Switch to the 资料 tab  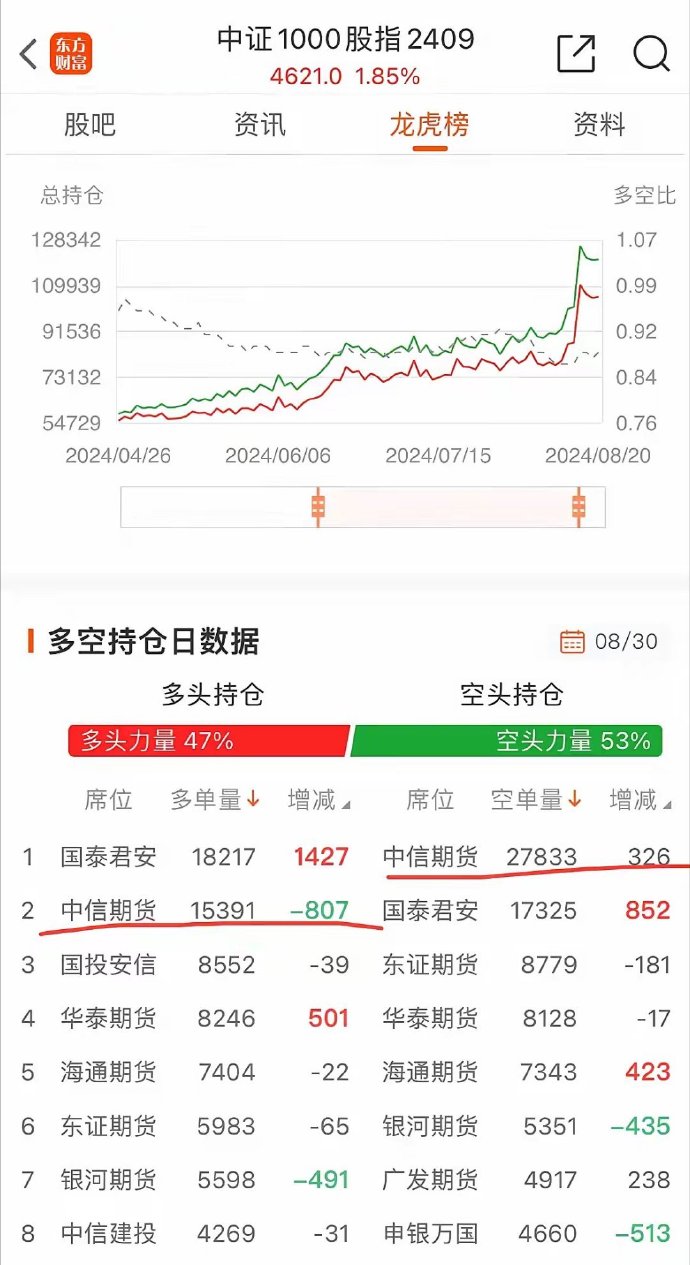(599, 125)
